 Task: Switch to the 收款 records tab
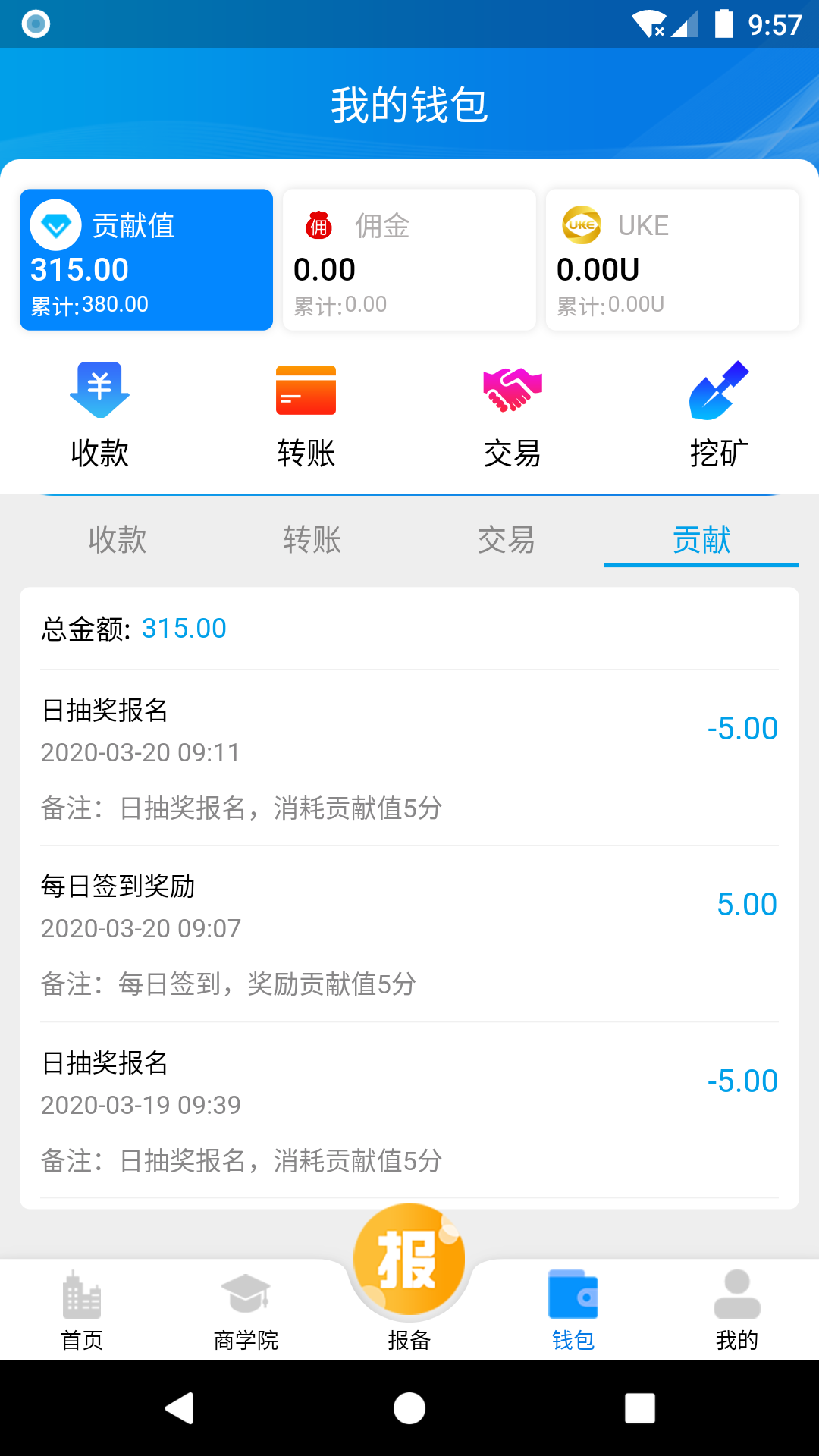click(118, 541)
